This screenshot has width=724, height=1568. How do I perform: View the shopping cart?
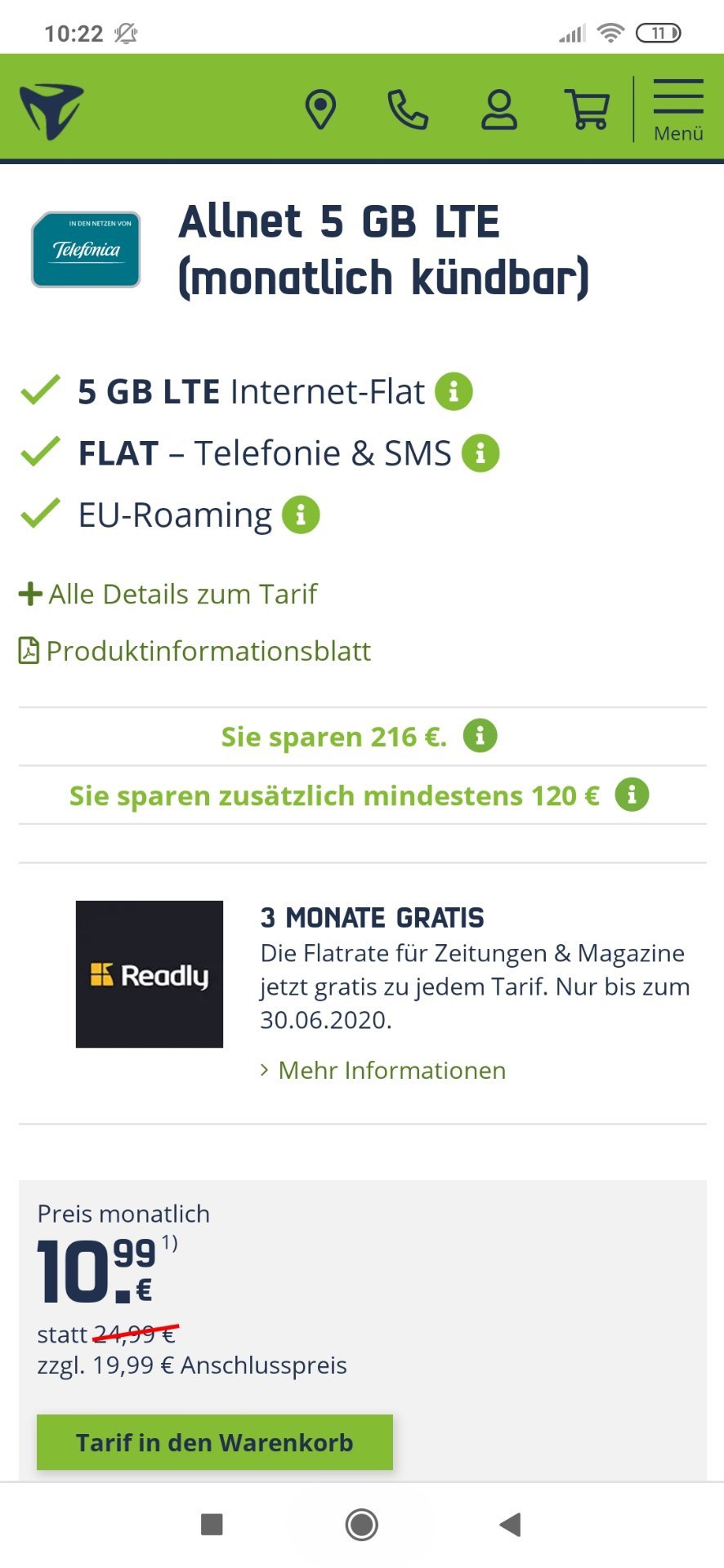tap(588, 110)
